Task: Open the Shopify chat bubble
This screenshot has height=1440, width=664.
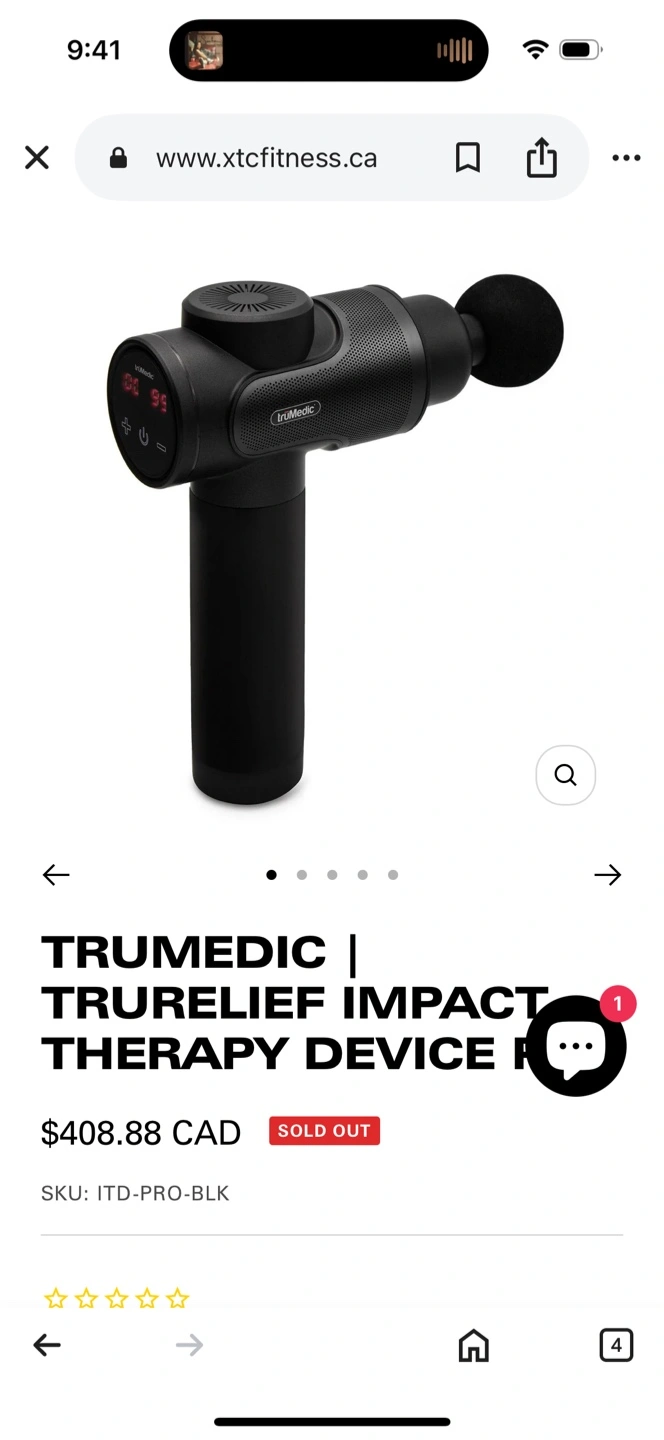Action: coord(576,1046)
